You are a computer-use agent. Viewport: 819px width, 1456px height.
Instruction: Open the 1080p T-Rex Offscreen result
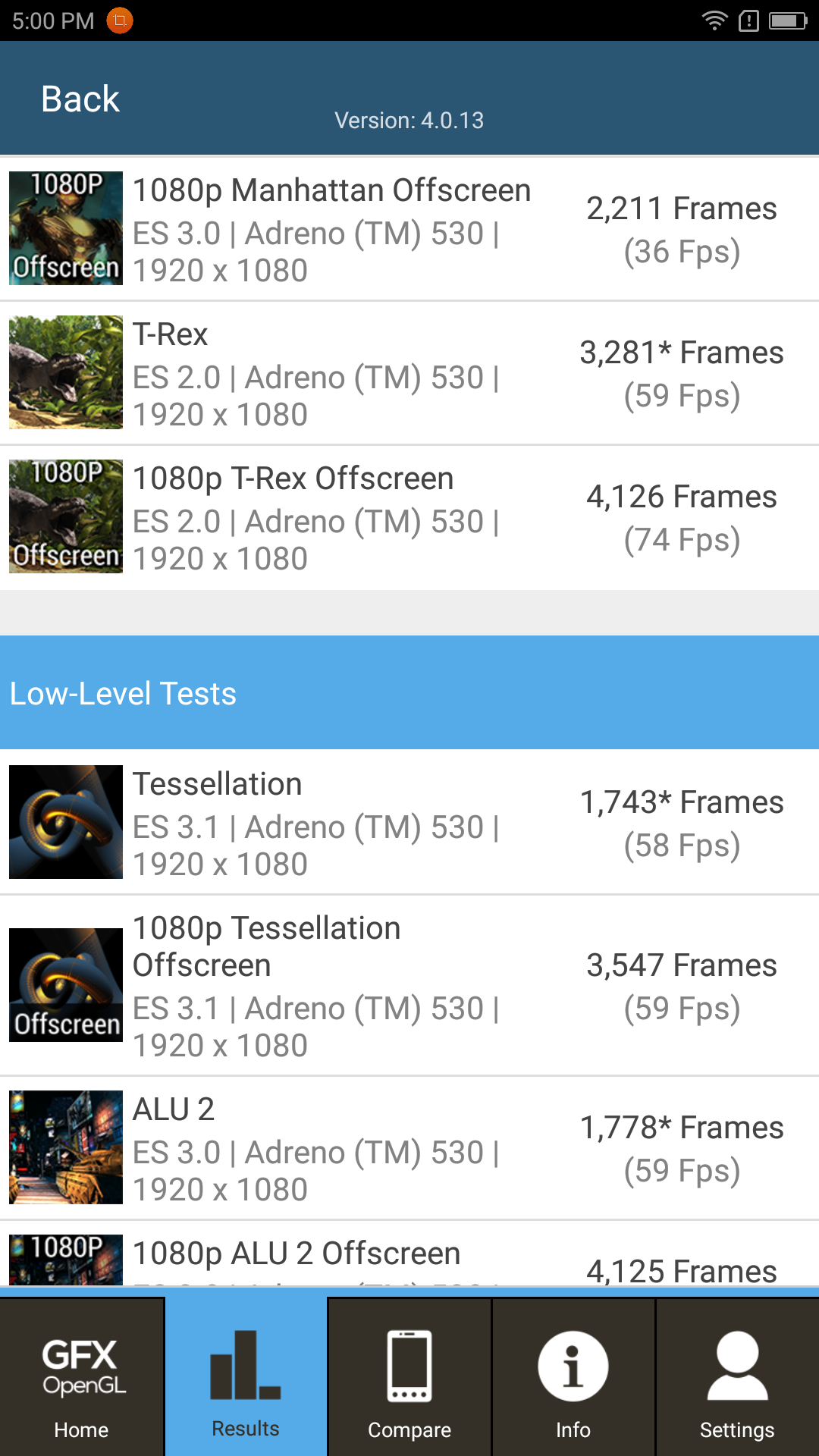[x=409, y=517]
